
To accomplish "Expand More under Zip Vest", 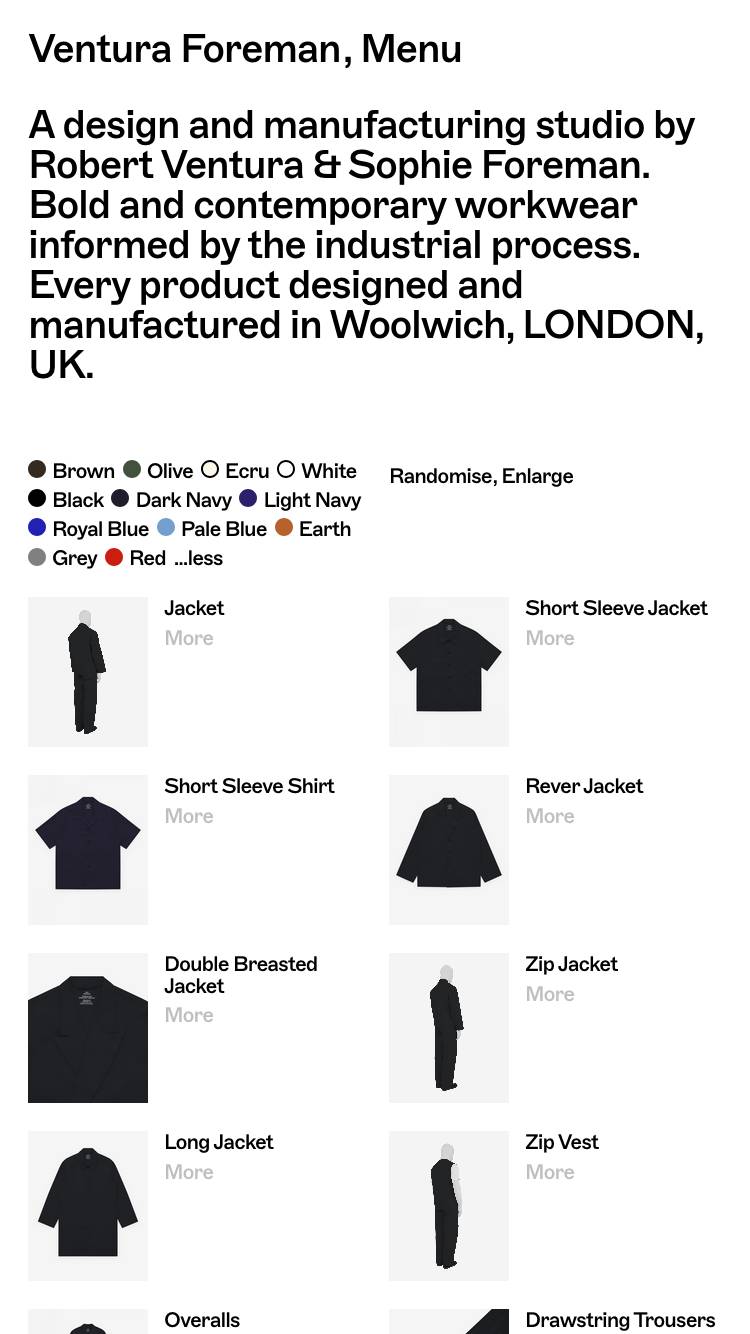I will coord(550,1172).
